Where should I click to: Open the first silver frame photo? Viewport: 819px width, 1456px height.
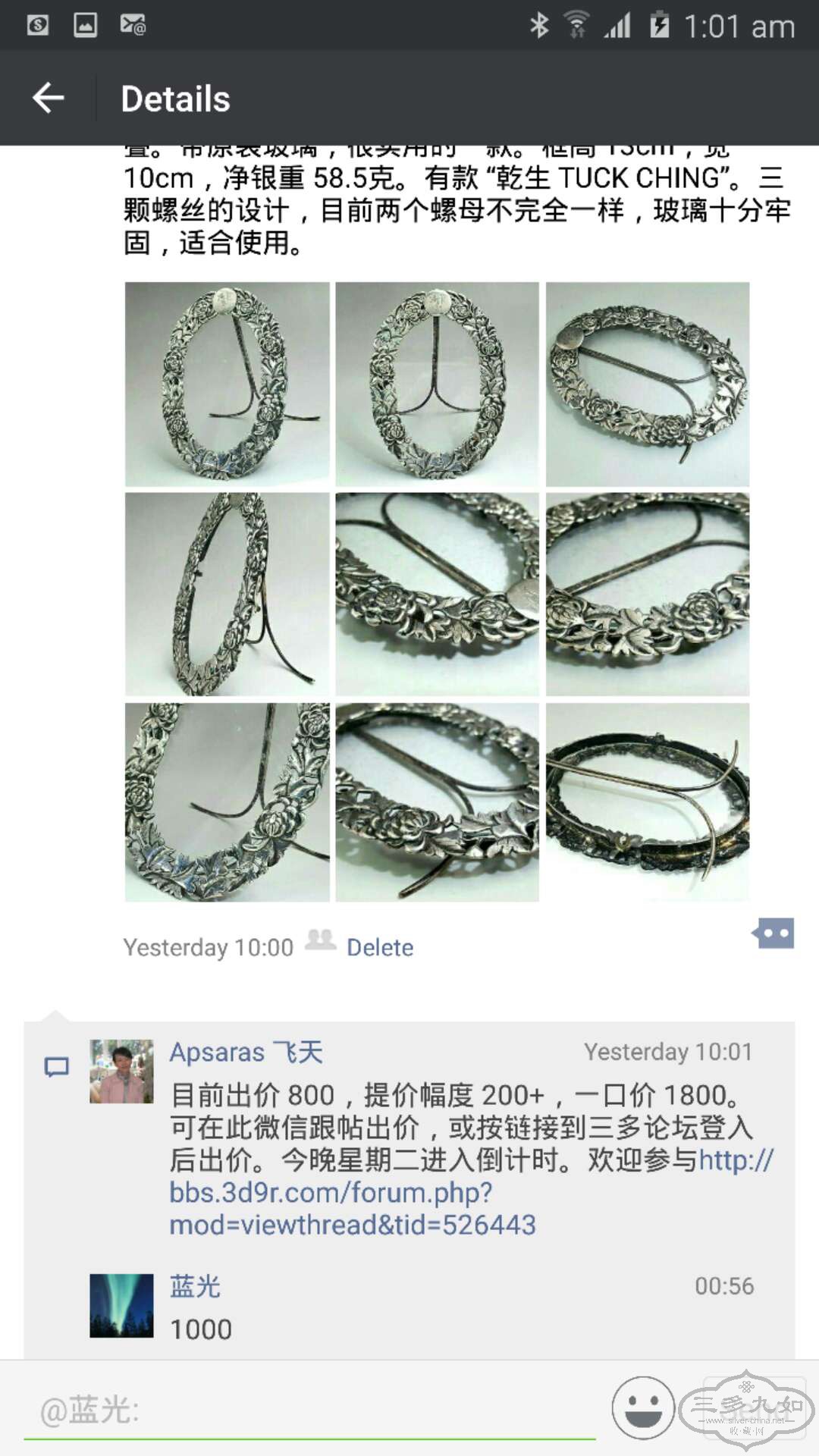point(227,384)
